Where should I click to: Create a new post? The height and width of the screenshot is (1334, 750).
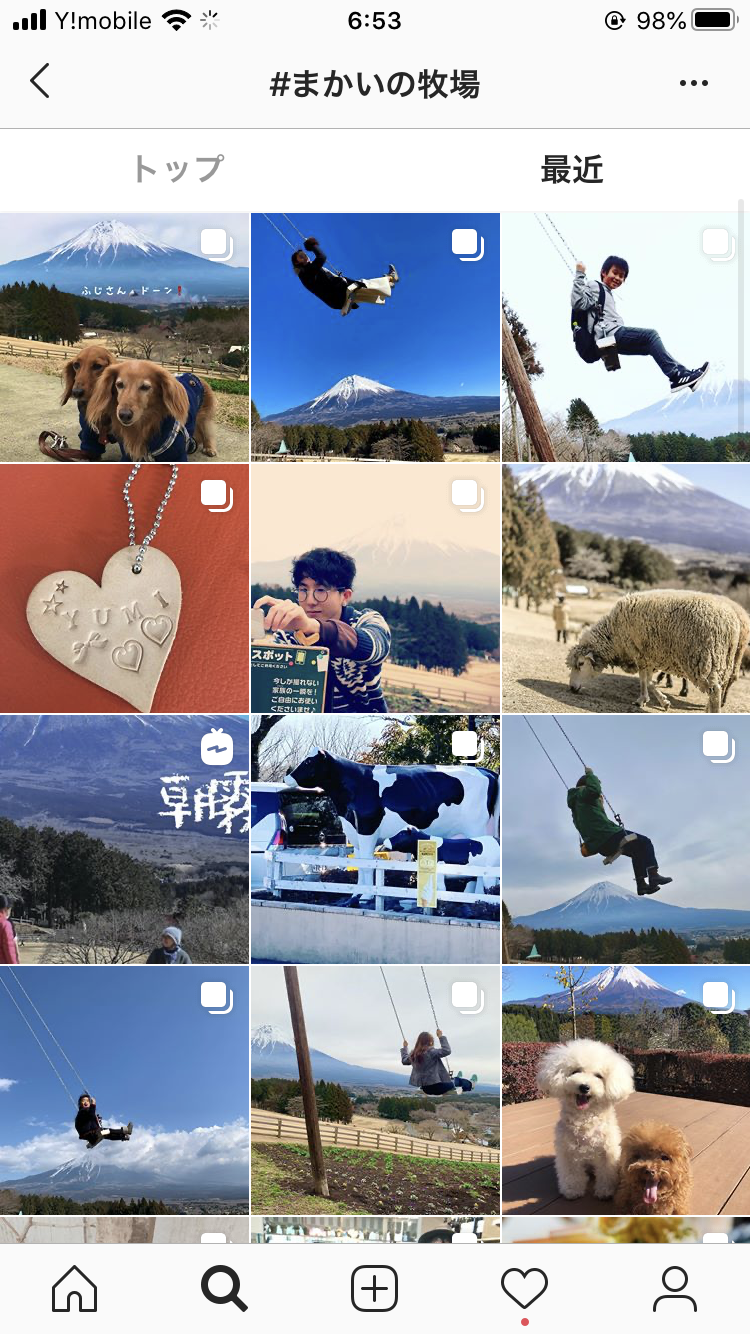point(375,1289)
